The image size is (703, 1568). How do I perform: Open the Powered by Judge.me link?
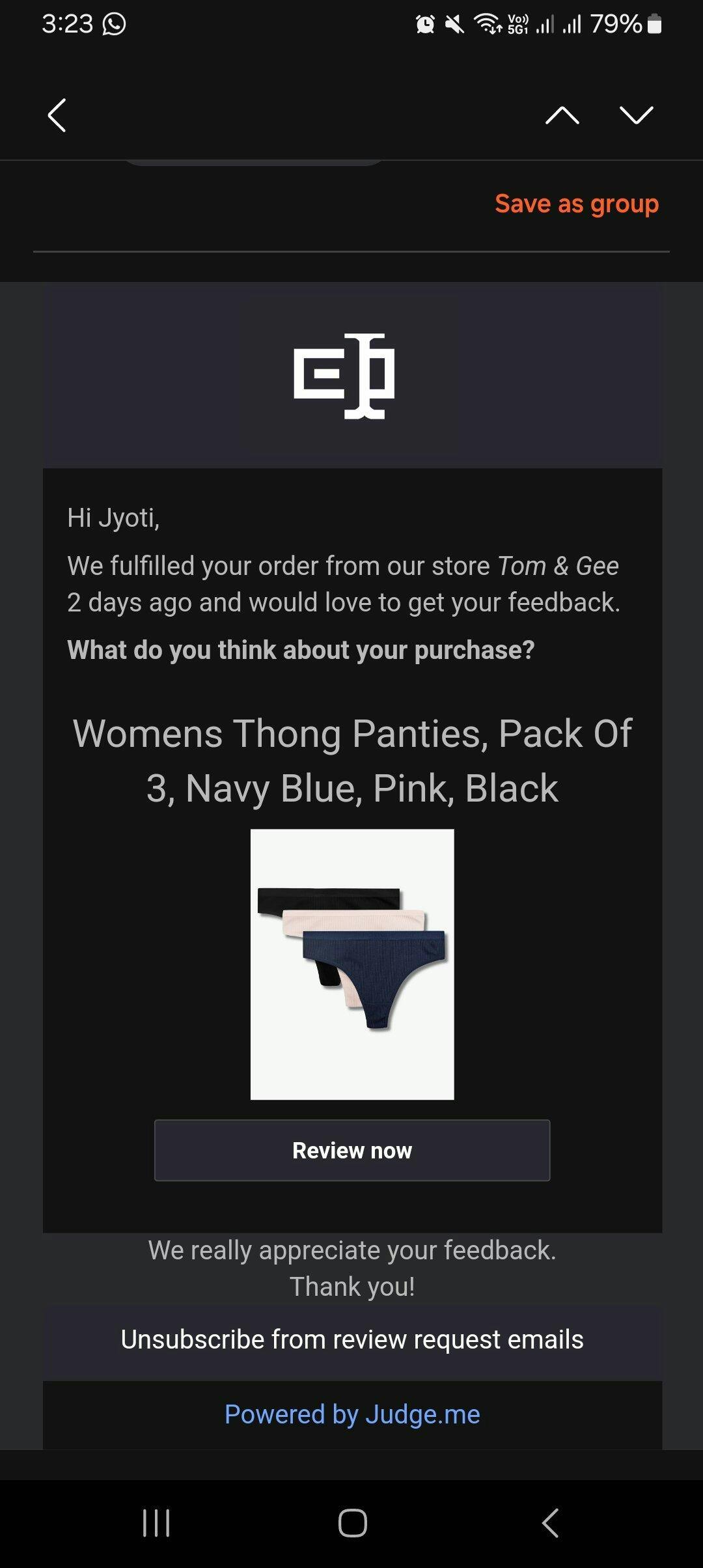coord(352,1414)
